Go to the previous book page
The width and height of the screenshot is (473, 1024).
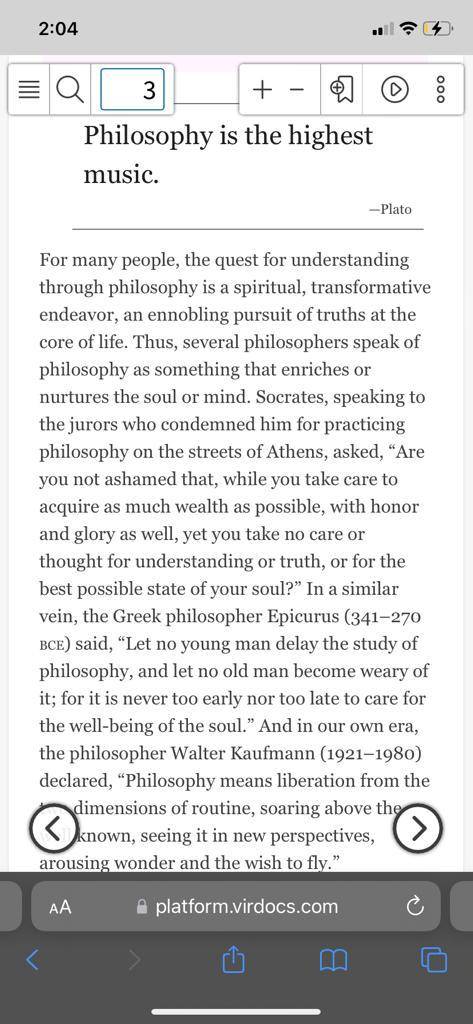(54, 828)
